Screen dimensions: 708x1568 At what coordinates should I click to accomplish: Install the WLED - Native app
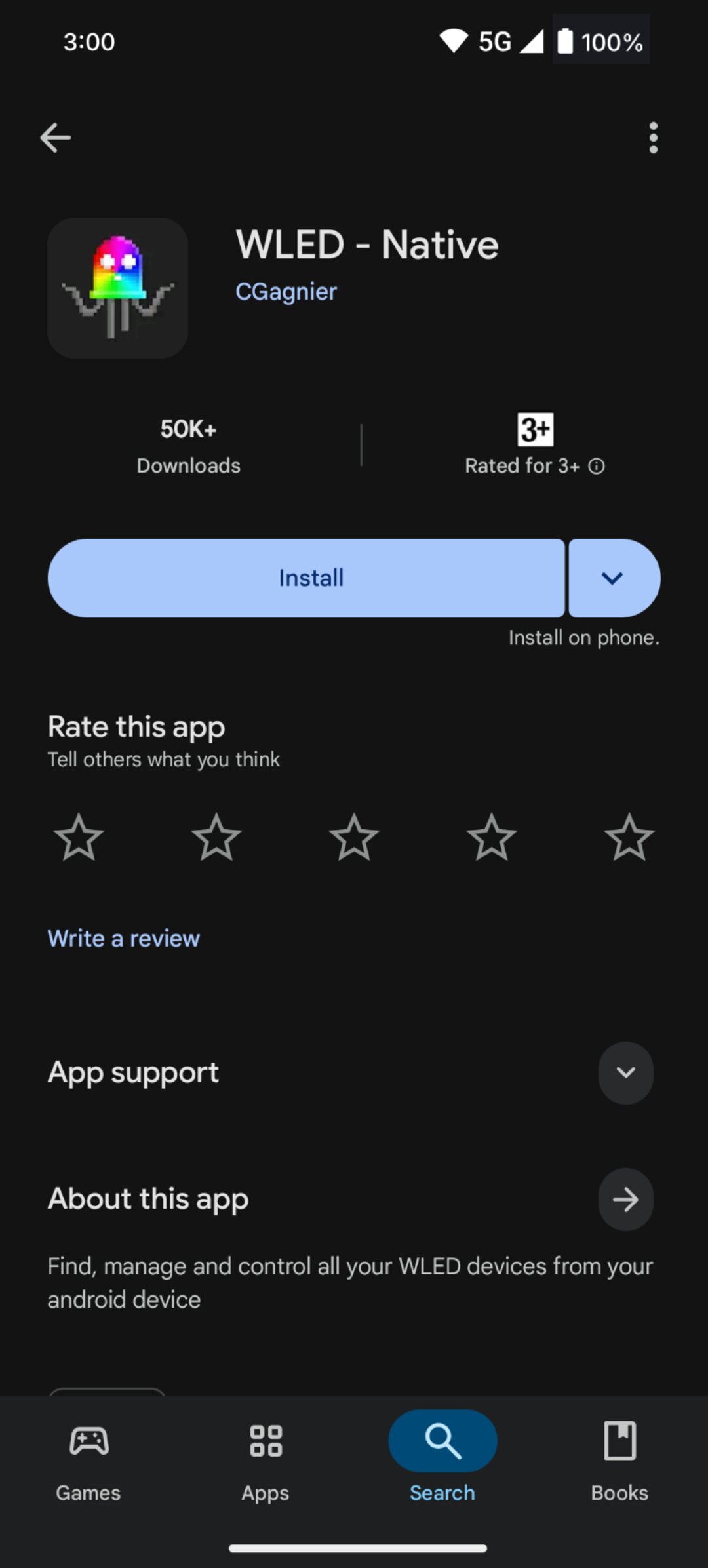tap(306, 578)
